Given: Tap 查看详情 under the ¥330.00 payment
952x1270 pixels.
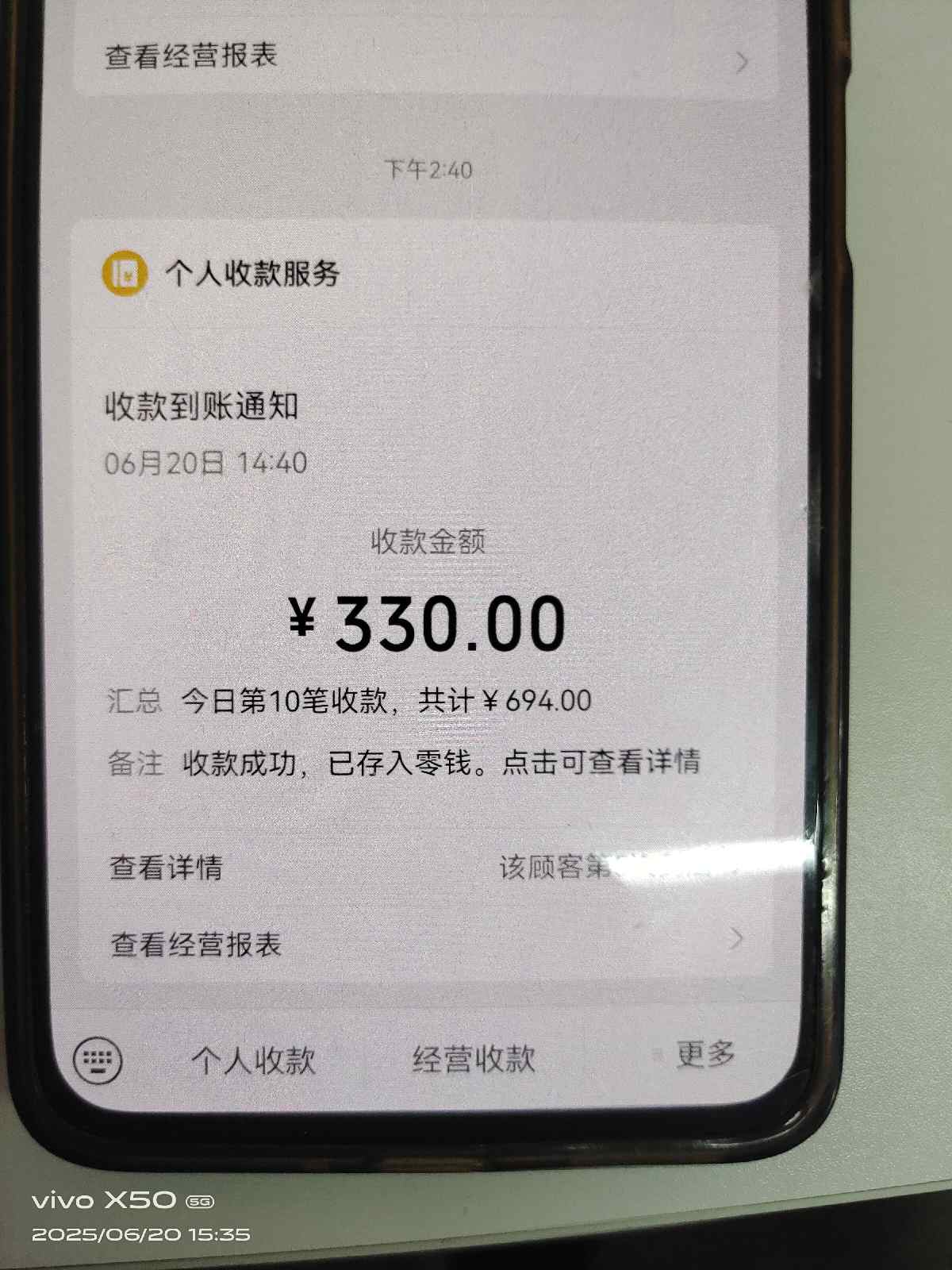Looking at the screenshot, I should coord(167,867).
